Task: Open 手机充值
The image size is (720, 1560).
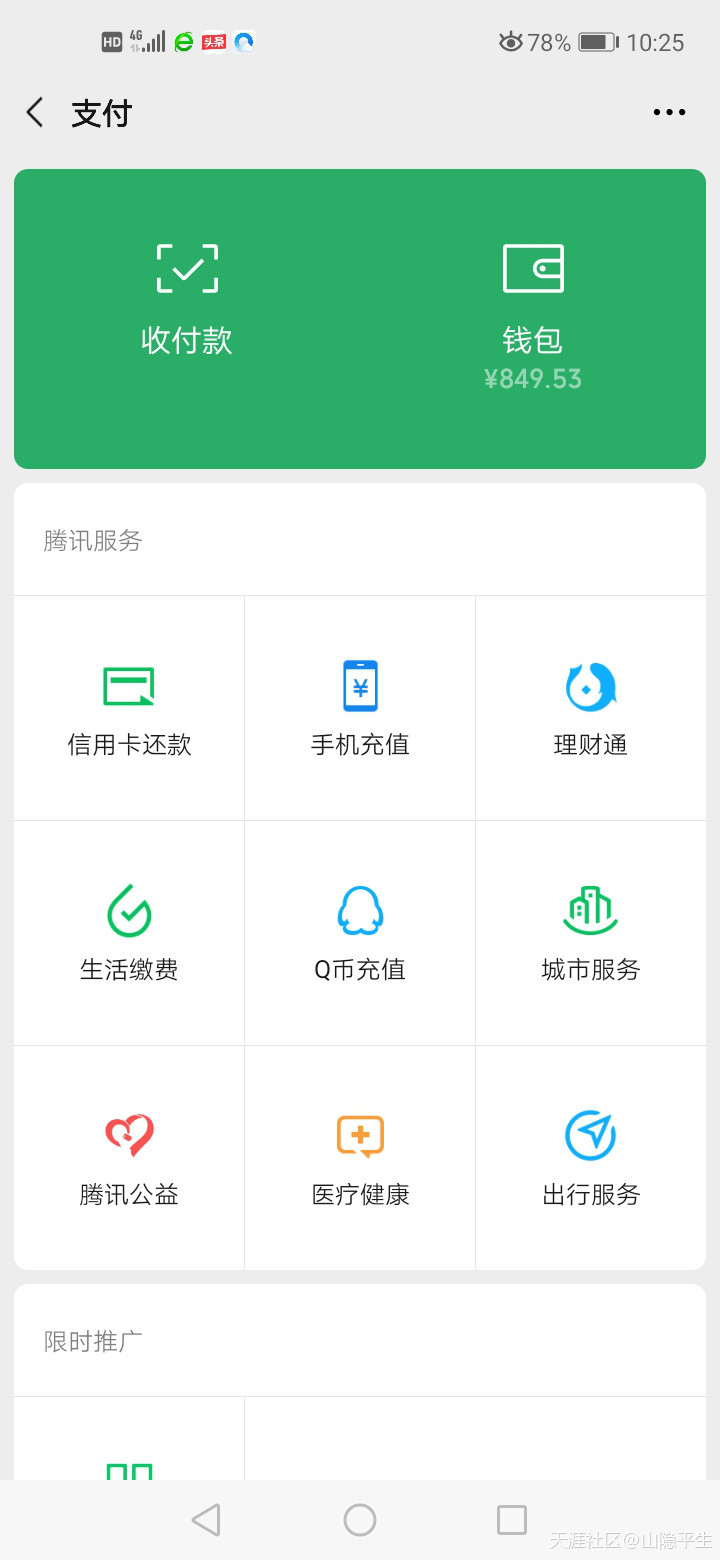Action: point(360,708)
